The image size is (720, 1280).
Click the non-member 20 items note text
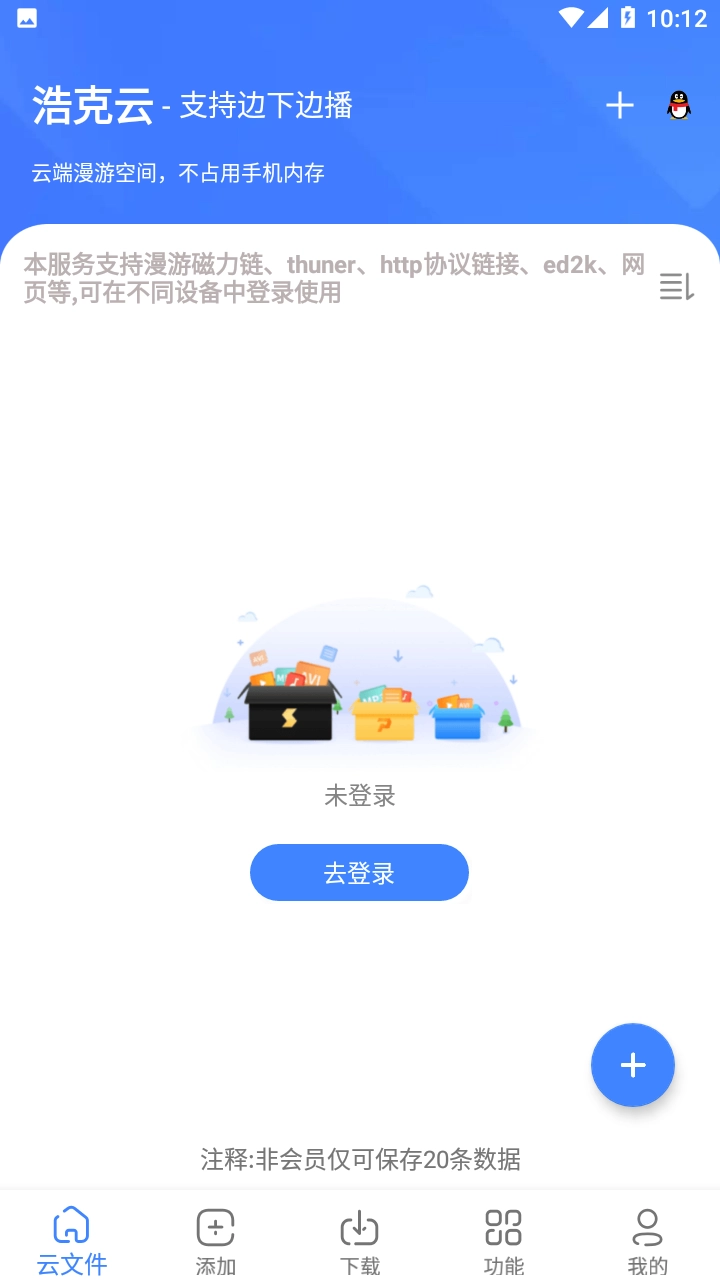point(362,1160)
